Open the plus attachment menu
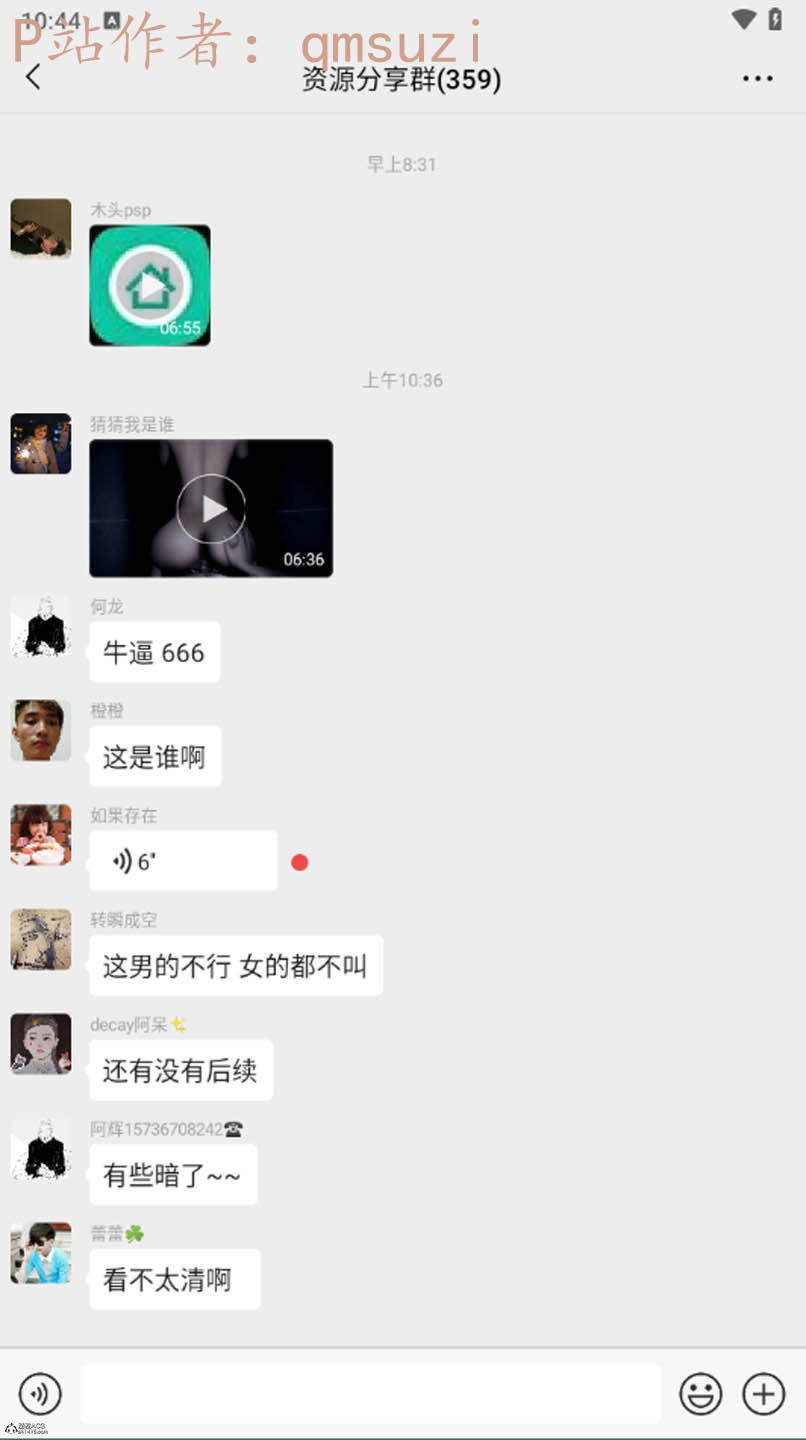The image size is (806, 1440). click(763, 1393)
